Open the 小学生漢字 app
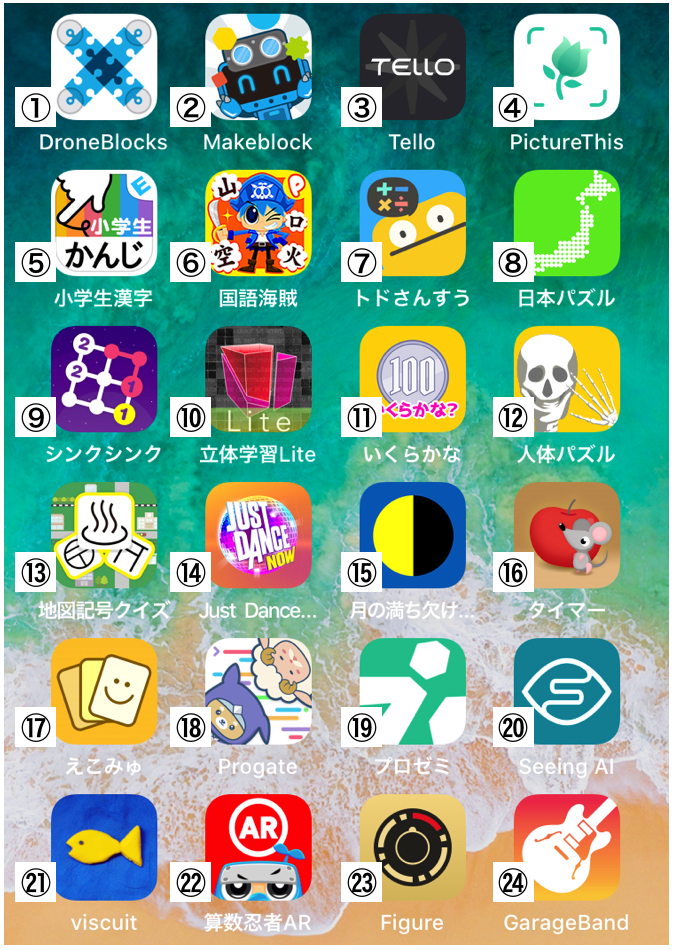The width and height of the screenshot is (674, 950). (105, 223)
